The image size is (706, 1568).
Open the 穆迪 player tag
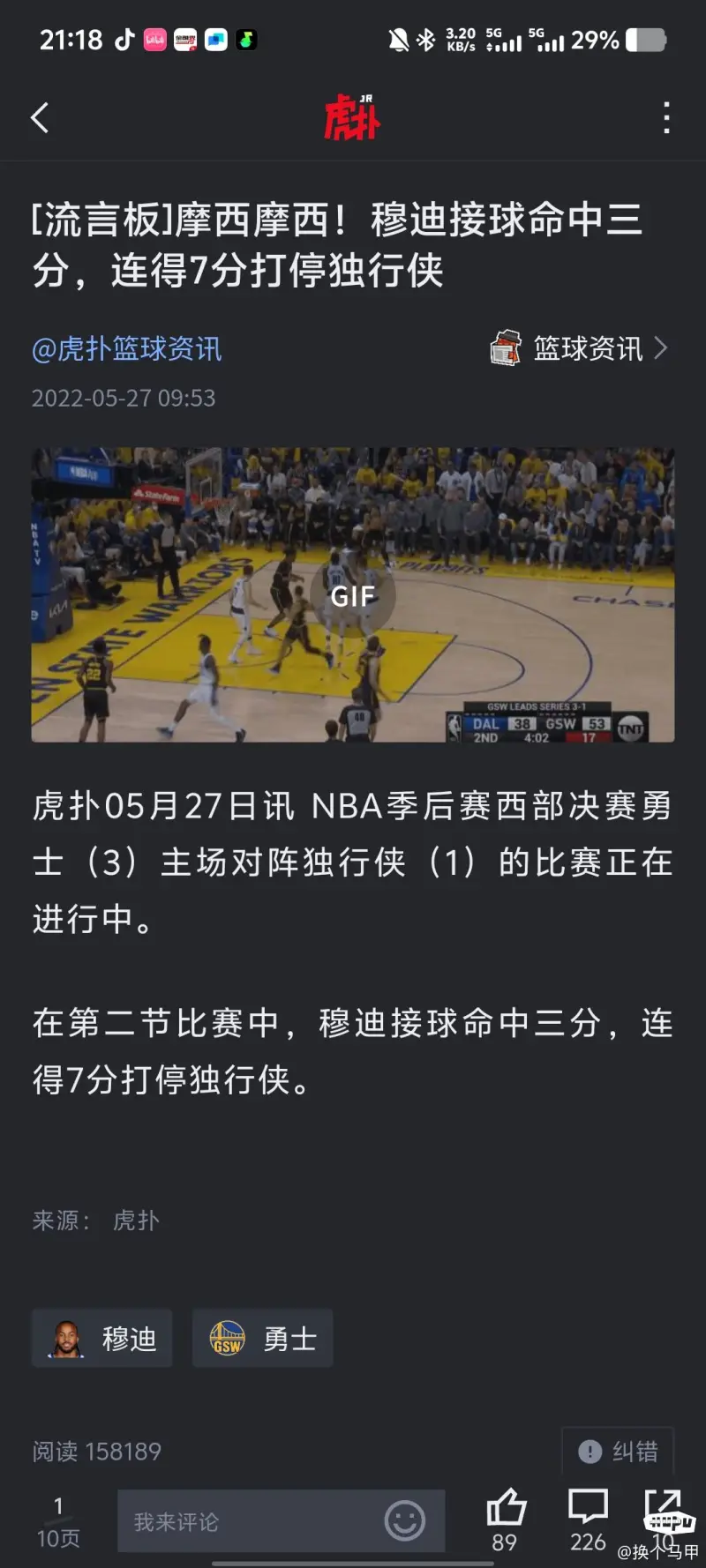(x=102, y=1339)
